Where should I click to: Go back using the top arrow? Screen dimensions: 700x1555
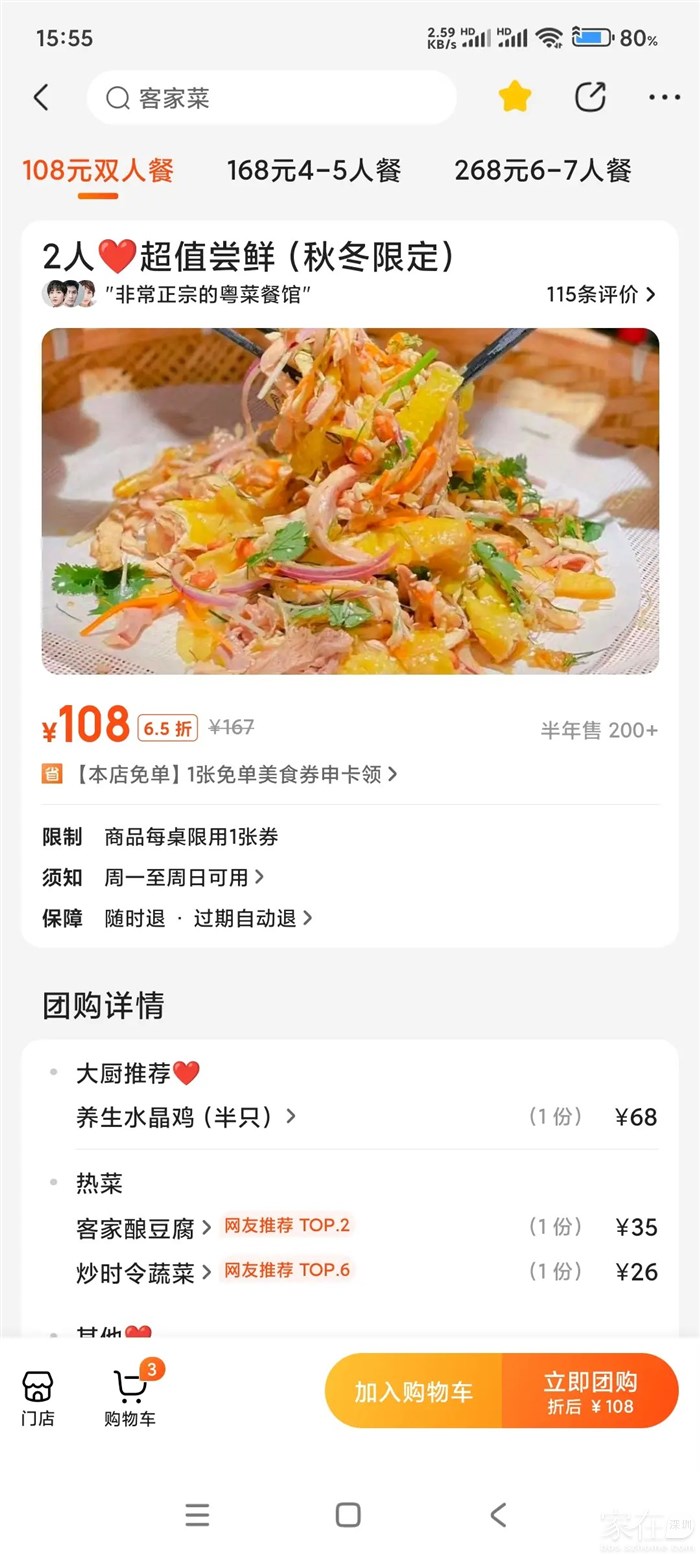(x=41, y=97)
